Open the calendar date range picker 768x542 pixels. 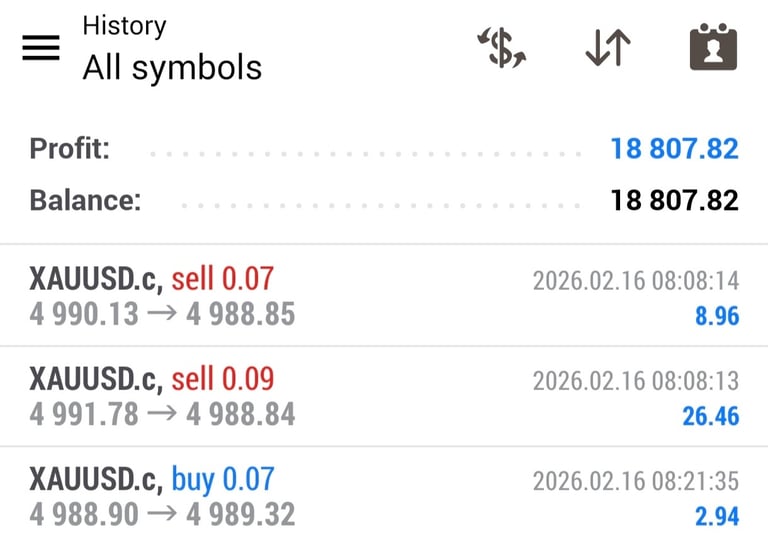(713, 47)
